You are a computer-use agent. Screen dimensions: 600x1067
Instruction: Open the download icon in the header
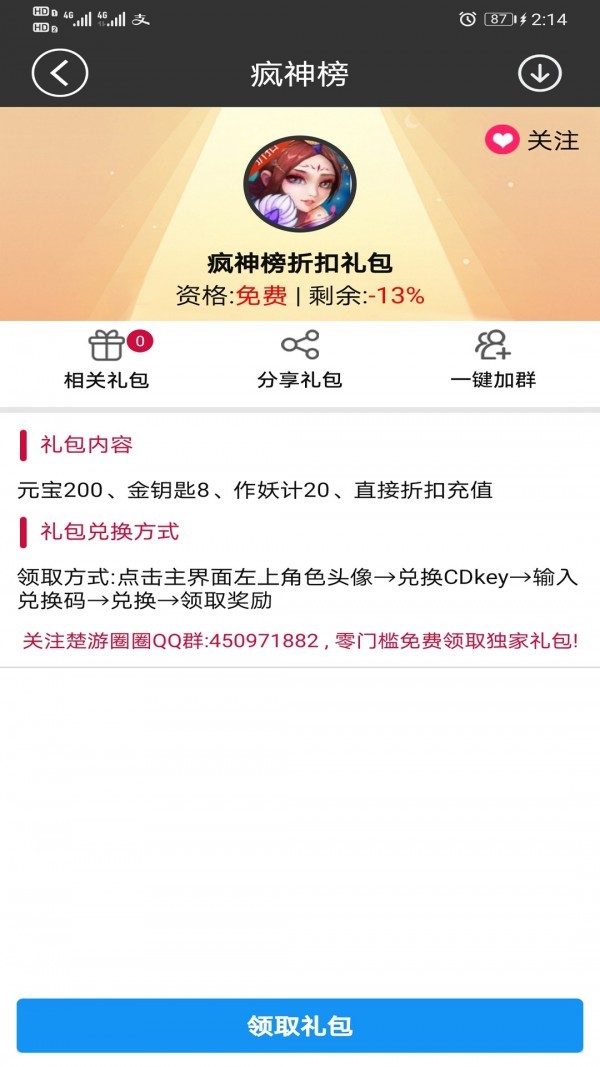[x=540, y=74]
